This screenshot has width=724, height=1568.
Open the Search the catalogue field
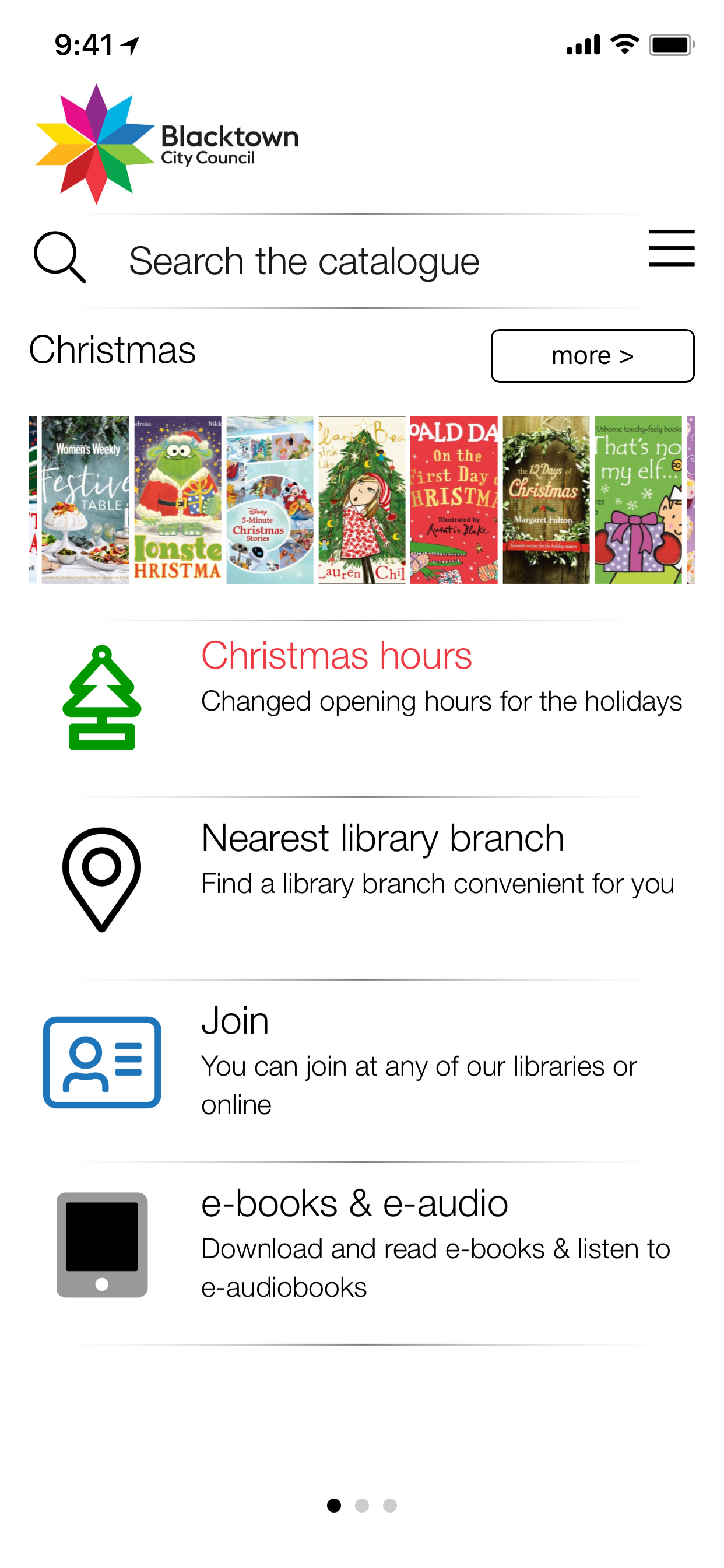click(x=304, y=262)
